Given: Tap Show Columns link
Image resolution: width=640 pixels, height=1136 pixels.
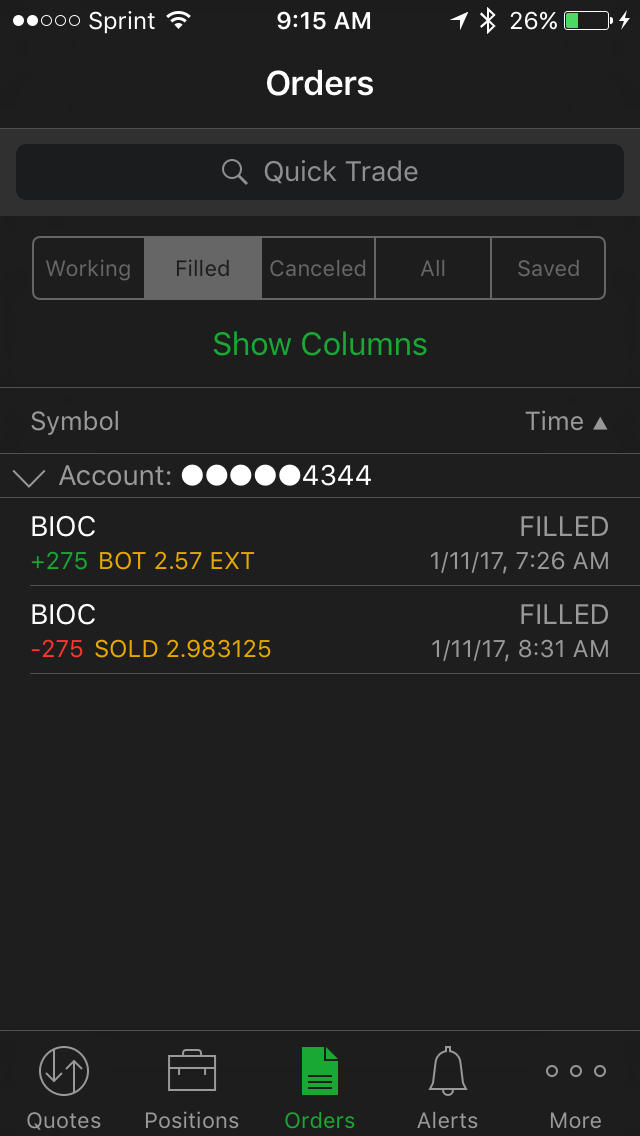Looking at the screenshot, I should (320, 344).
